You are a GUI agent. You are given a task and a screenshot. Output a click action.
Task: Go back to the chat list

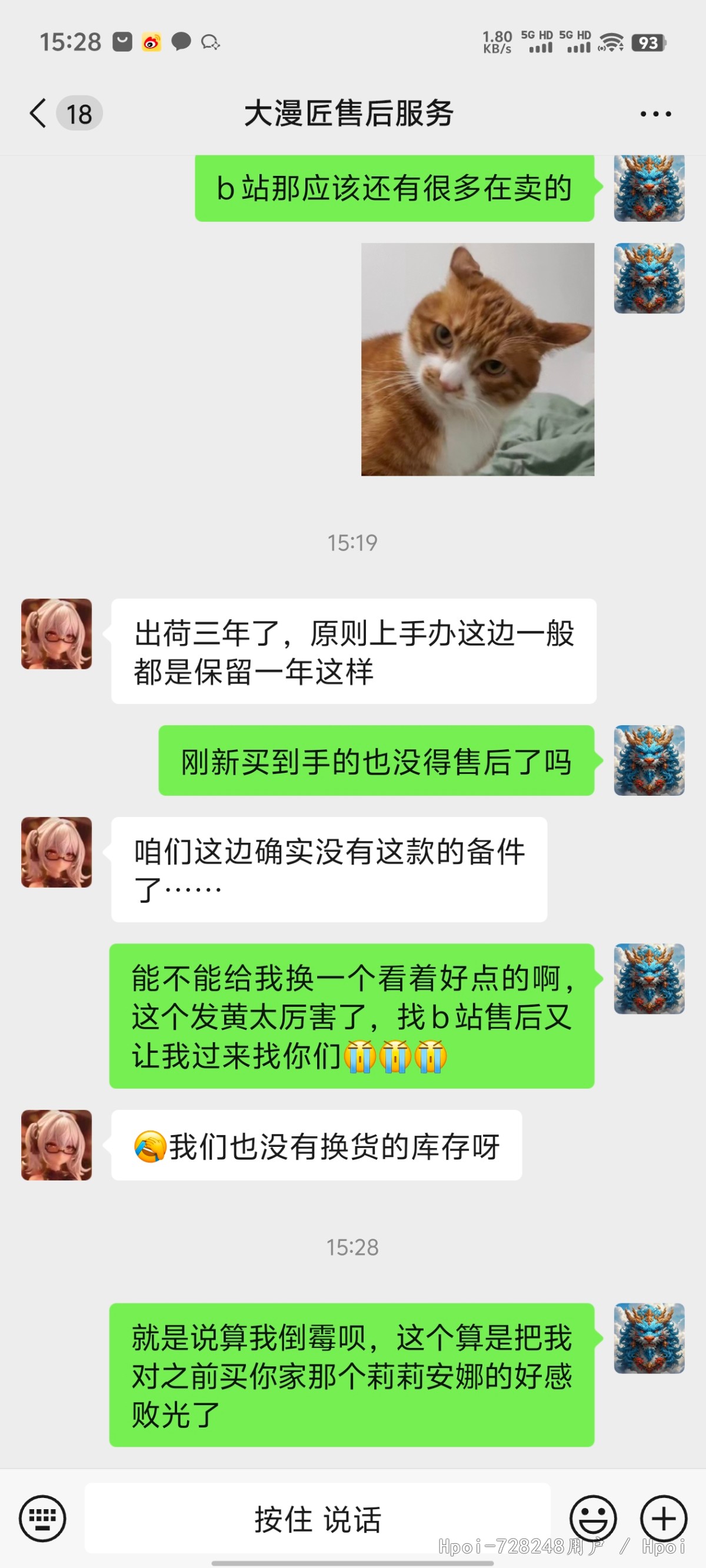pos(38,114)
